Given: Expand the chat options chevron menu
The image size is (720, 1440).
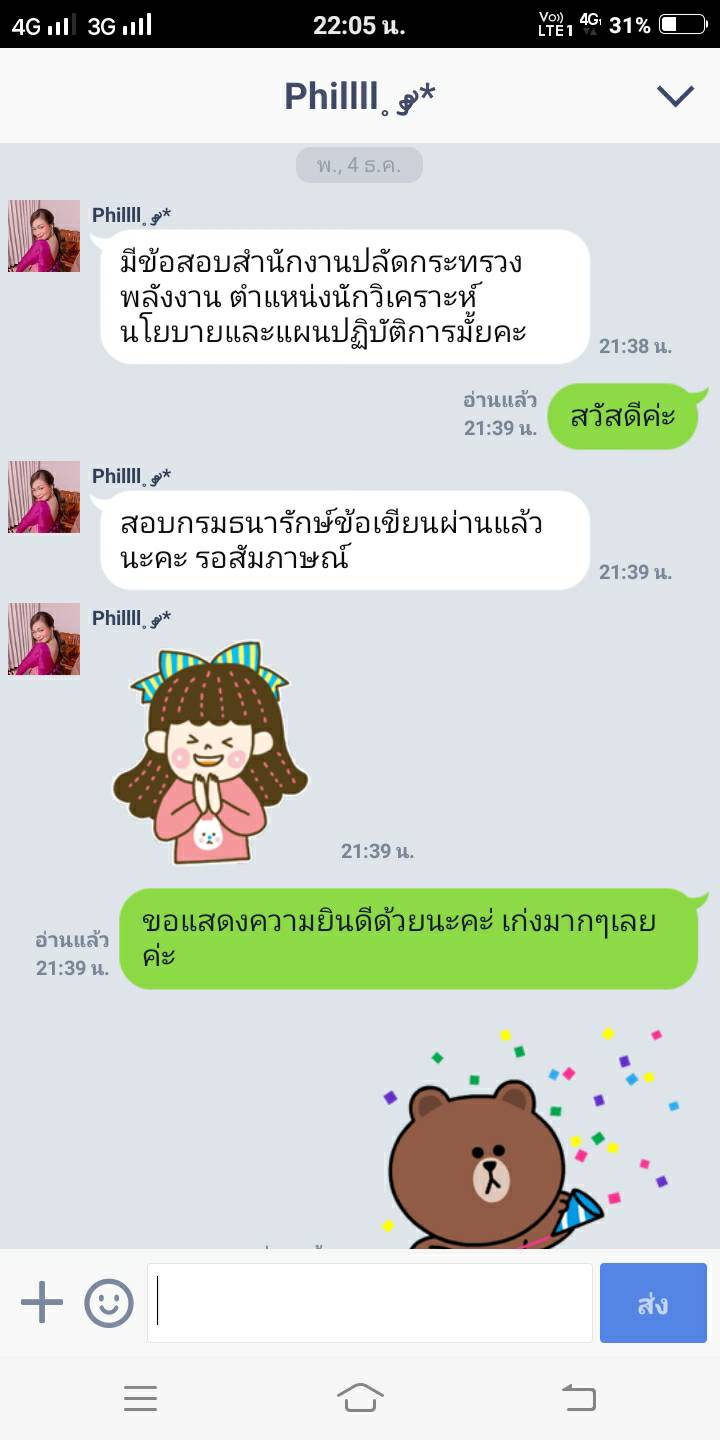Looking at the screenshot, I should point(675,96).
